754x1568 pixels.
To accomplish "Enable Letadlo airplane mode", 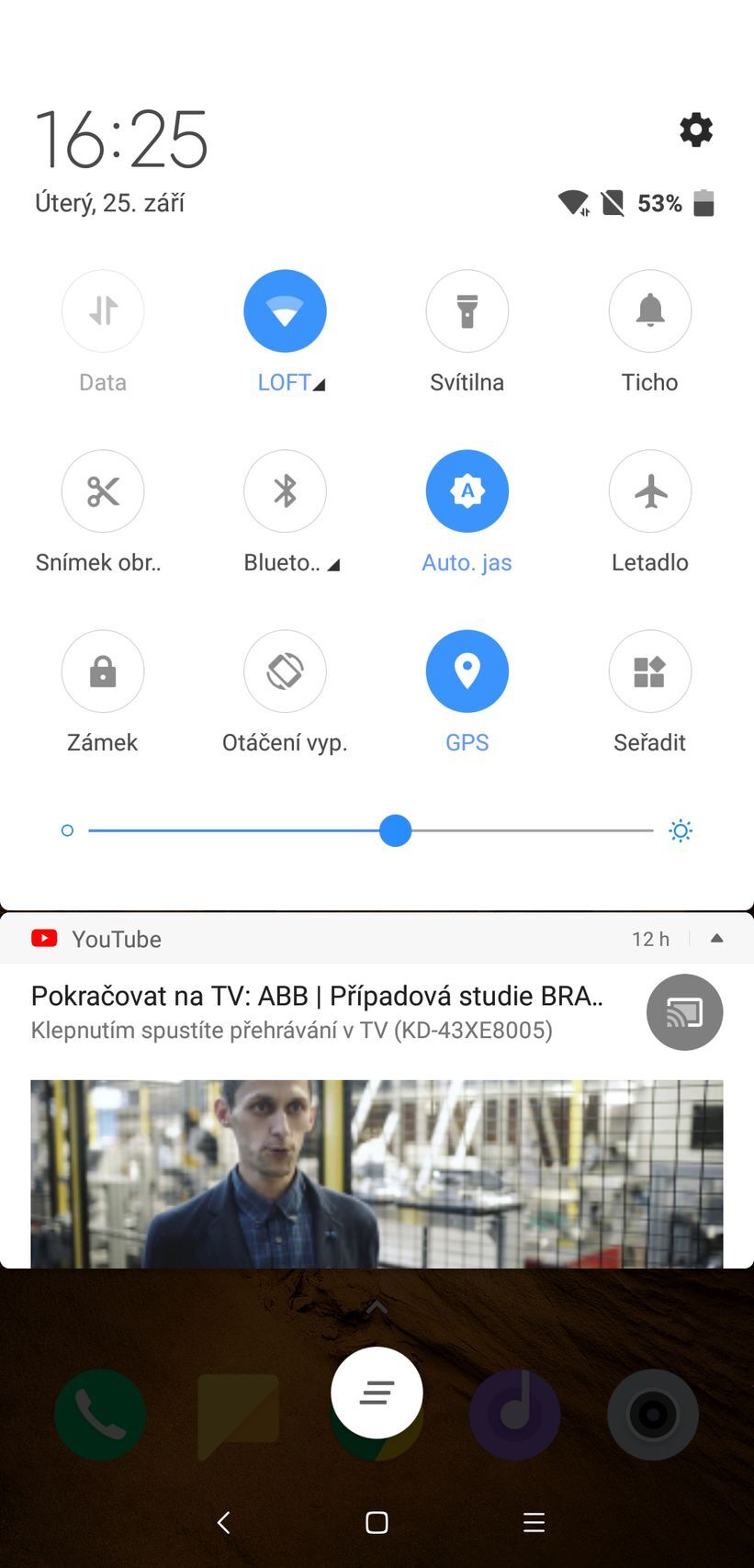I will tap(649, 491).
